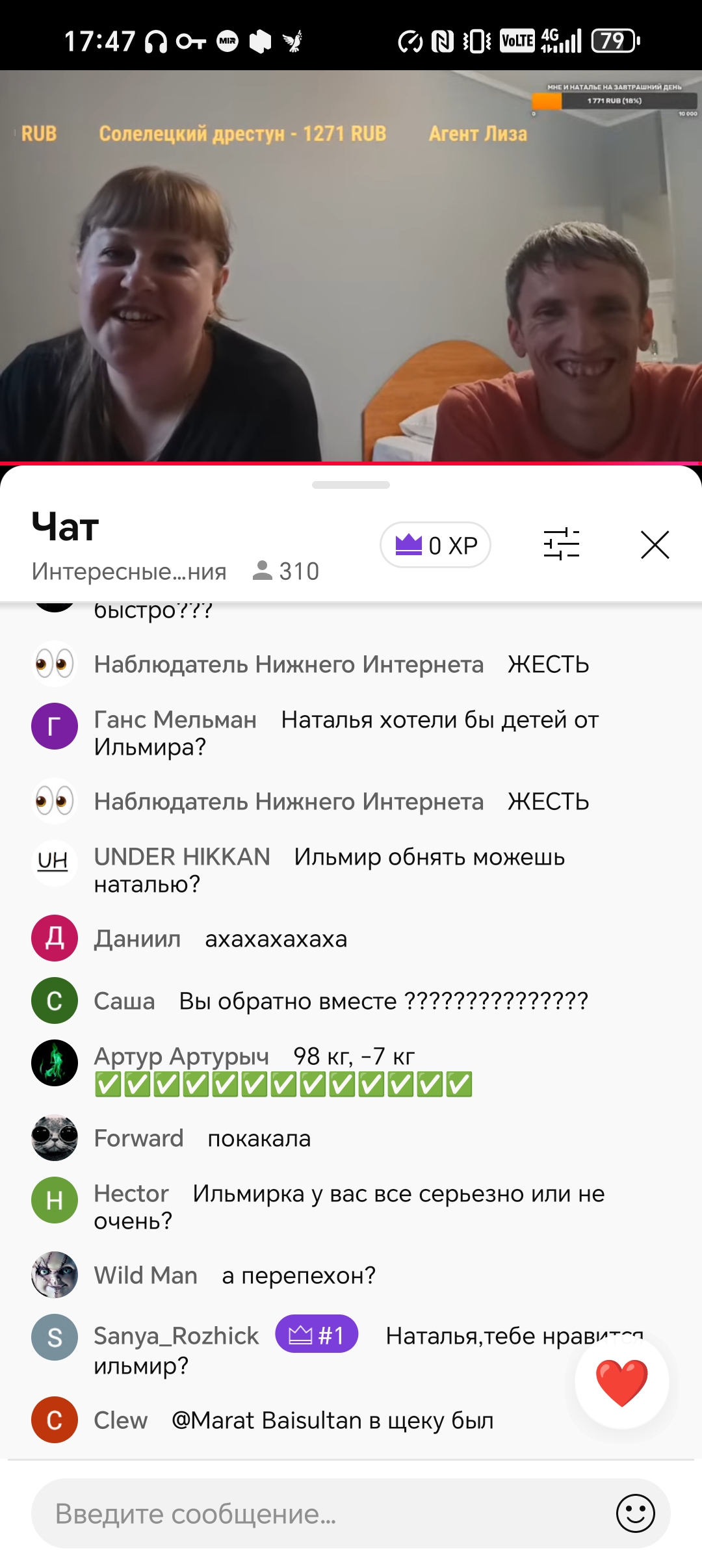Tap Ганс Мельман's message
The height and width of the screenshot is (1568, 702).
point(346,733)
